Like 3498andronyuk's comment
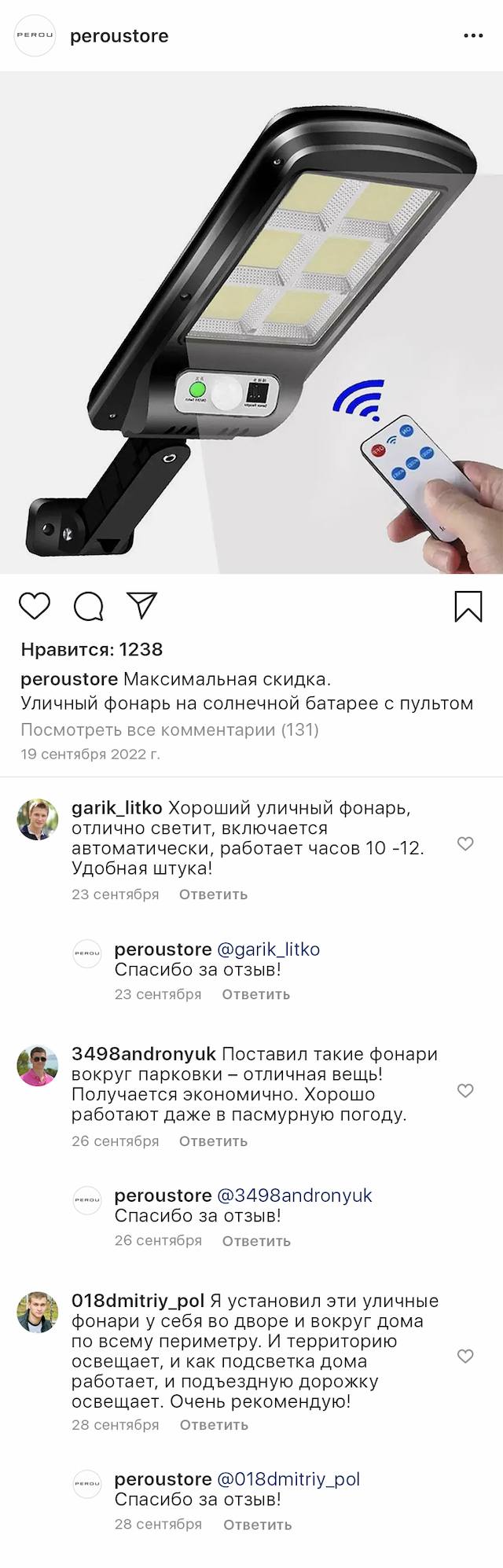Screen dimensions: 503x1568 click(465, 1090)
